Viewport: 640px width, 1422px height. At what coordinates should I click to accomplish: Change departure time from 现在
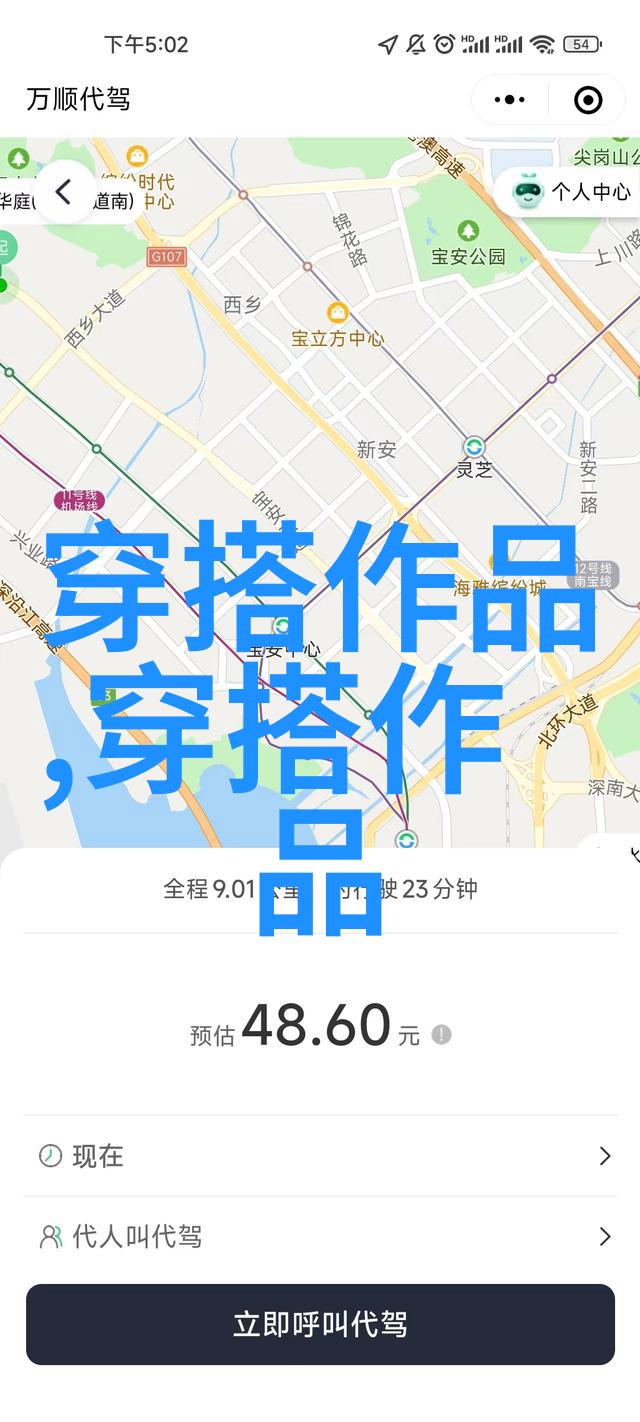coord(320,1156)
